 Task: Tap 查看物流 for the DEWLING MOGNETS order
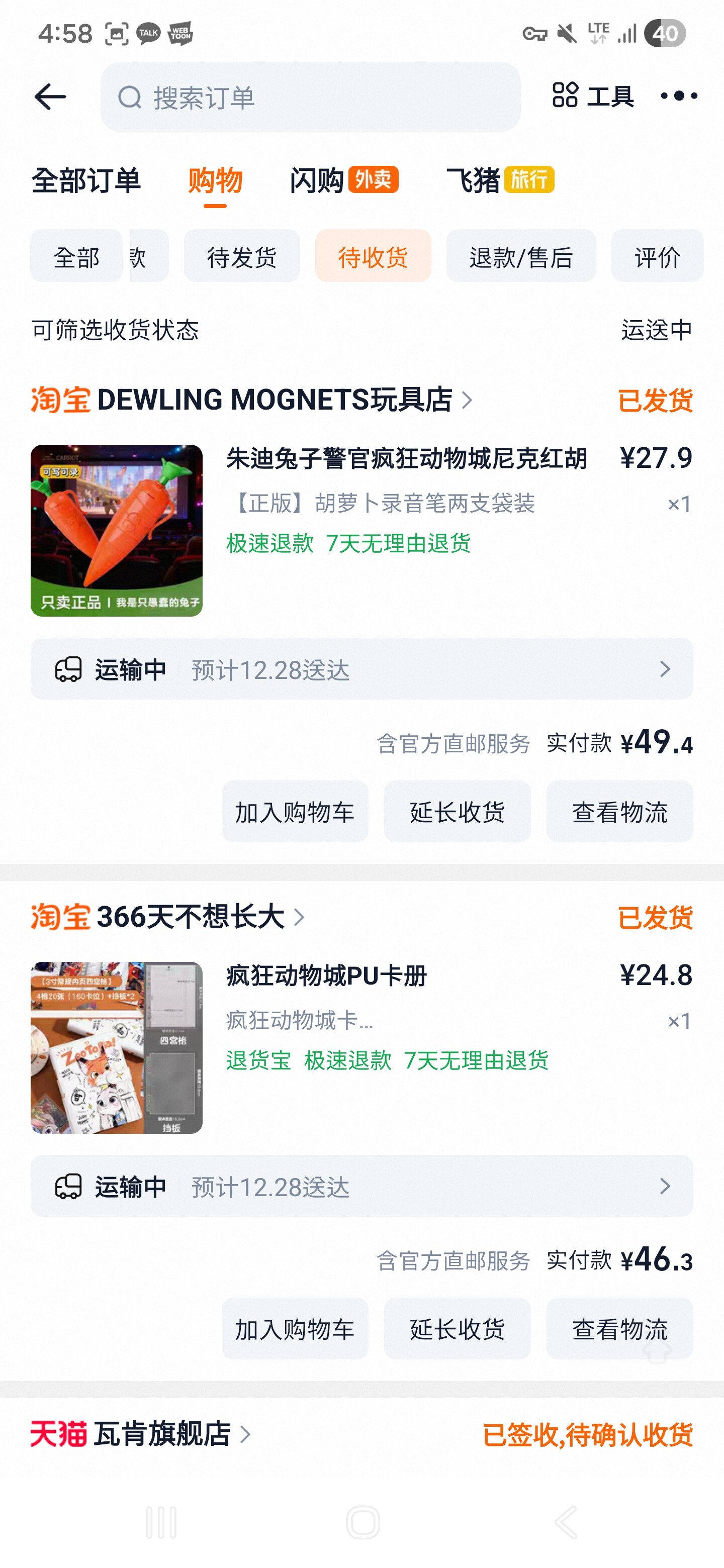pyautogui.click(x=619, y=812)
